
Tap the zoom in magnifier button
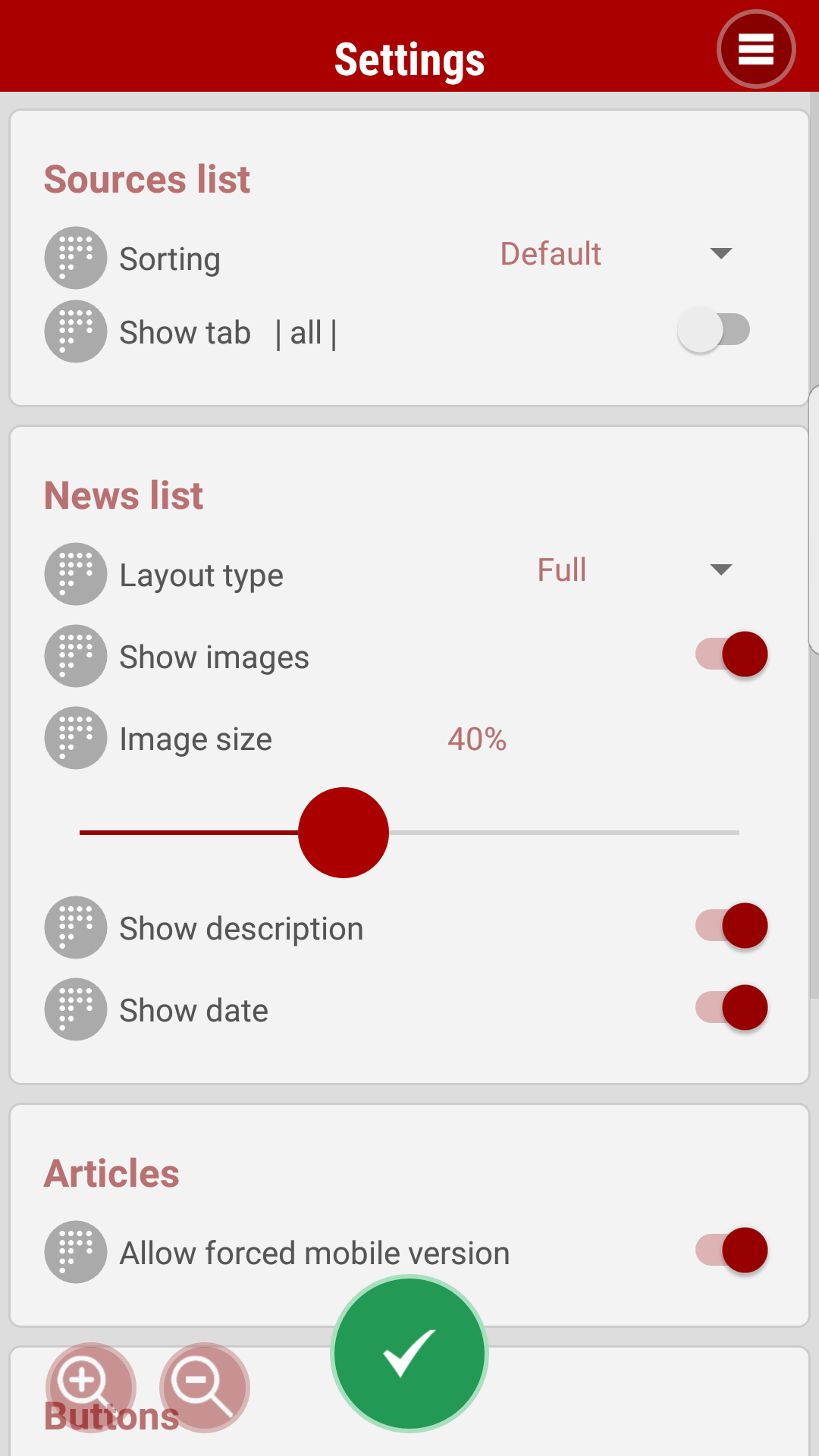coord(90,1387)
